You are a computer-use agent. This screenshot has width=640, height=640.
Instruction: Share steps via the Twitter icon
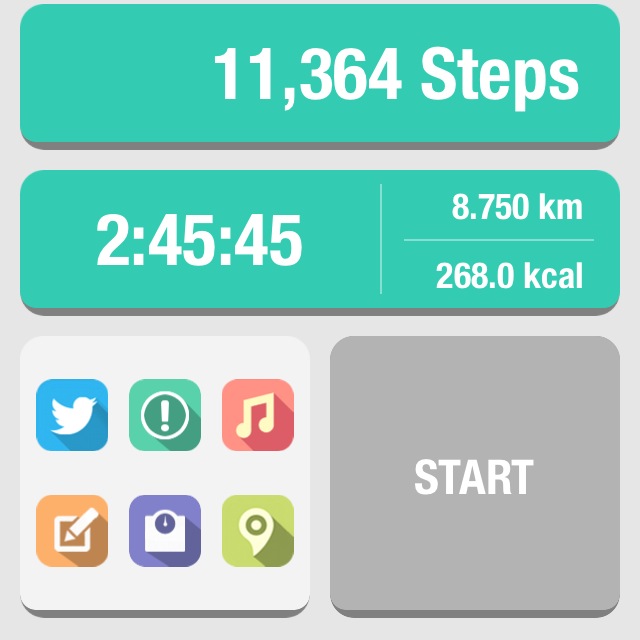(x=72, y=415)
